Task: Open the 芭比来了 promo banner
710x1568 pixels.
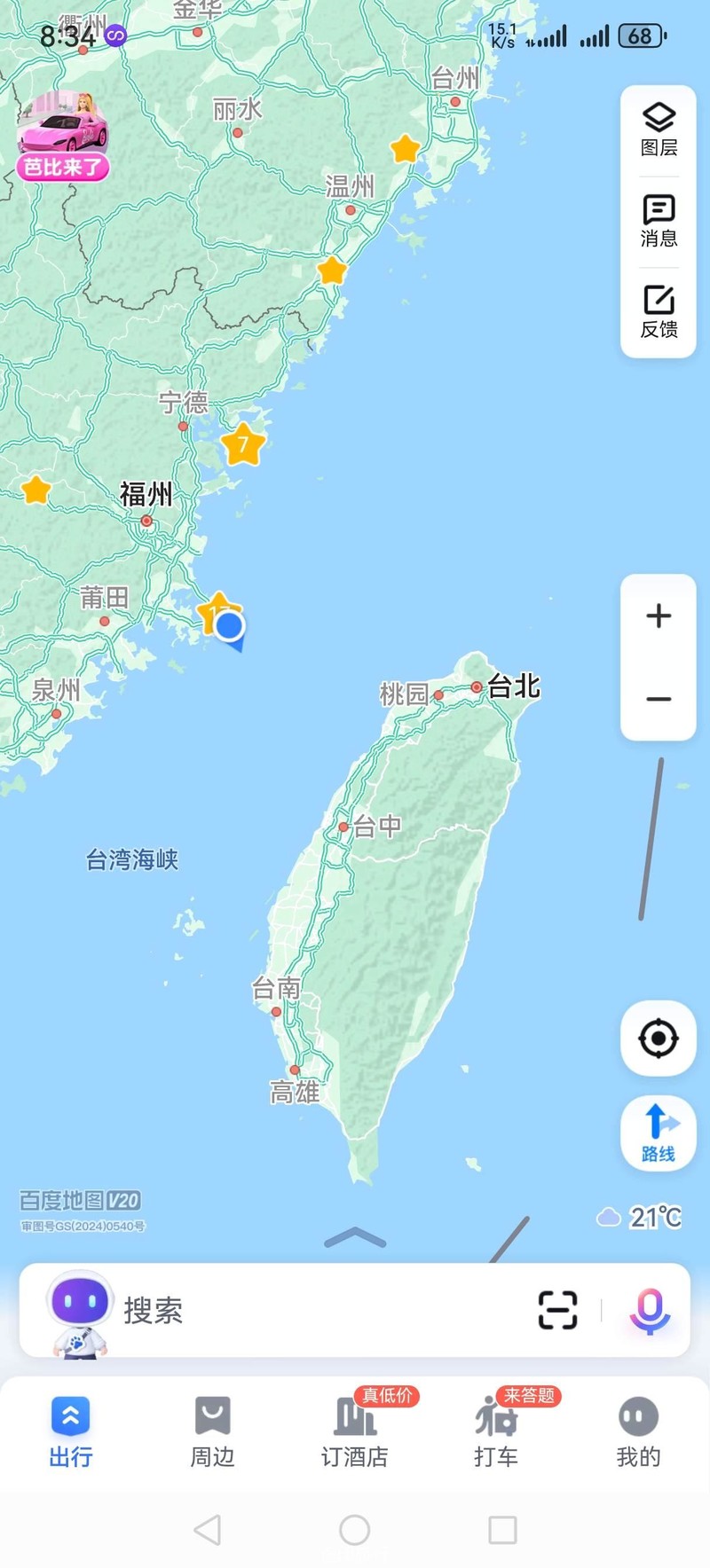Action: tap(63, 136)
